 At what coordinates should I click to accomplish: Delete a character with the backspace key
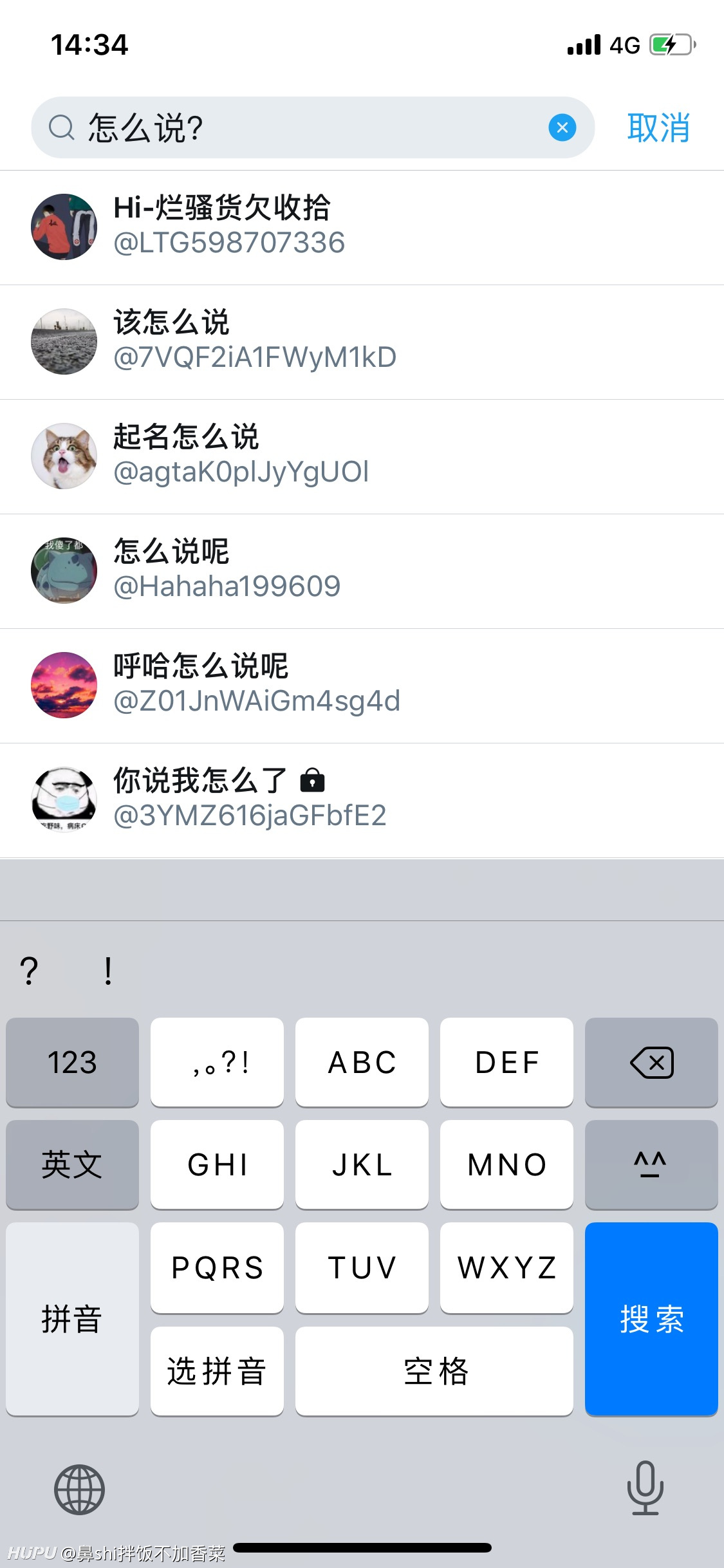pos(651,1062)
